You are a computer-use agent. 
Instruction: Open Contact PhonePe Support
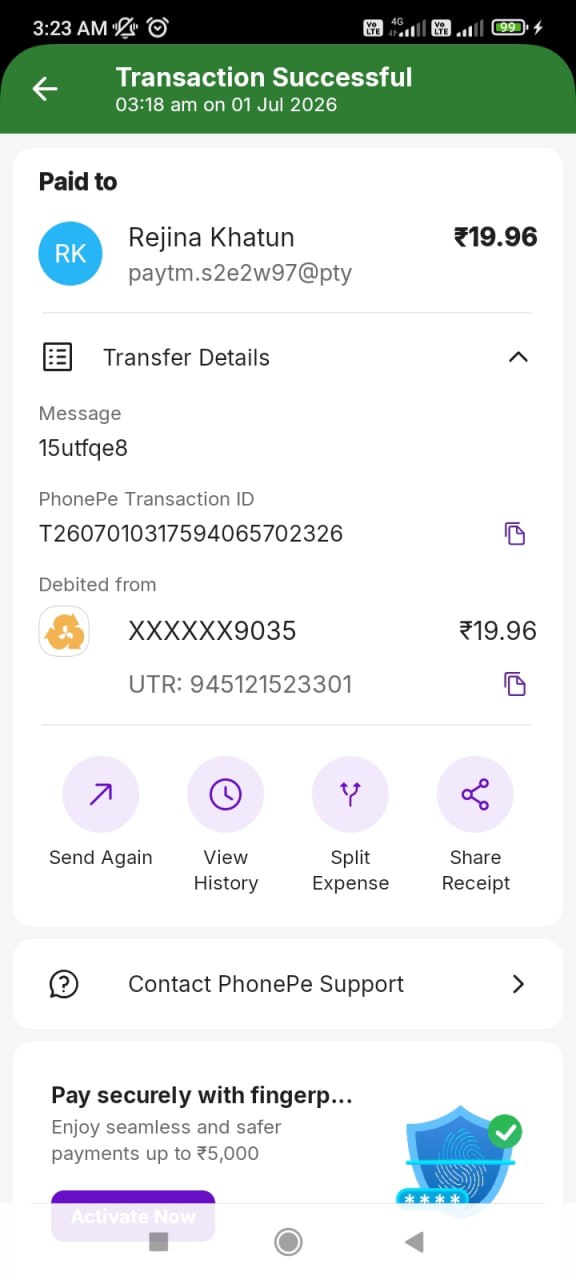pos(288,984)
